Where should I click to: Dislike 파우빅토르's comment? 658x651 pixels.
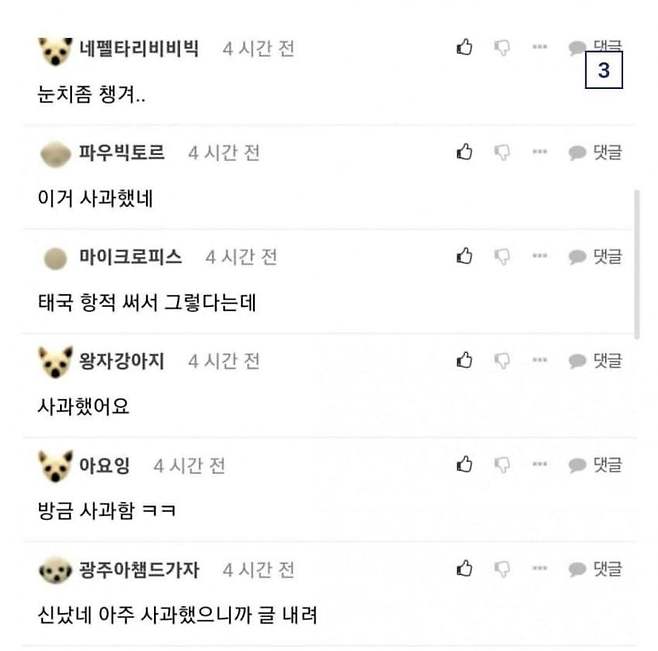[x=502, y=152]
